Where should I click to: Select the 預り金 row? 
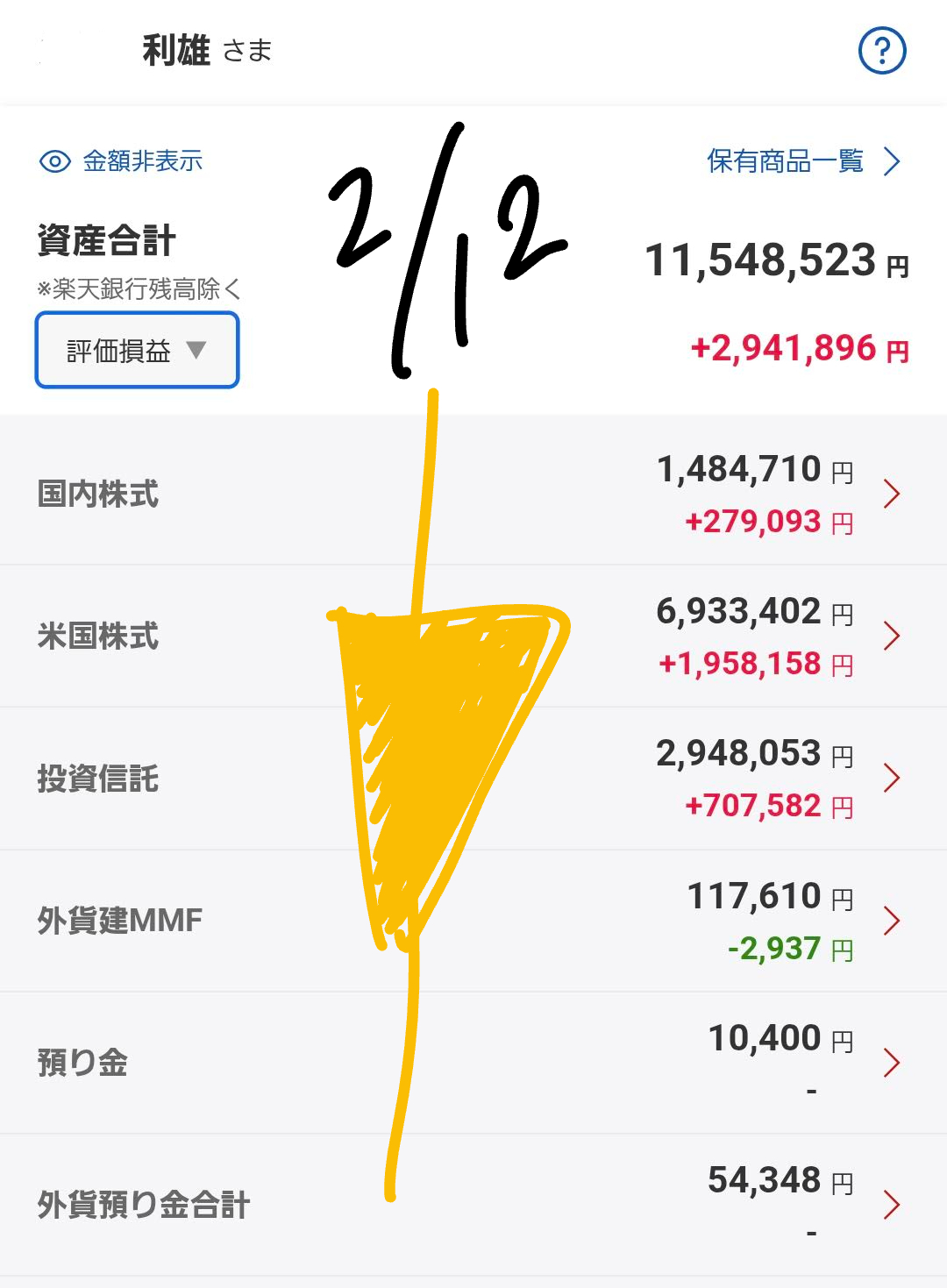(473, 1063)
